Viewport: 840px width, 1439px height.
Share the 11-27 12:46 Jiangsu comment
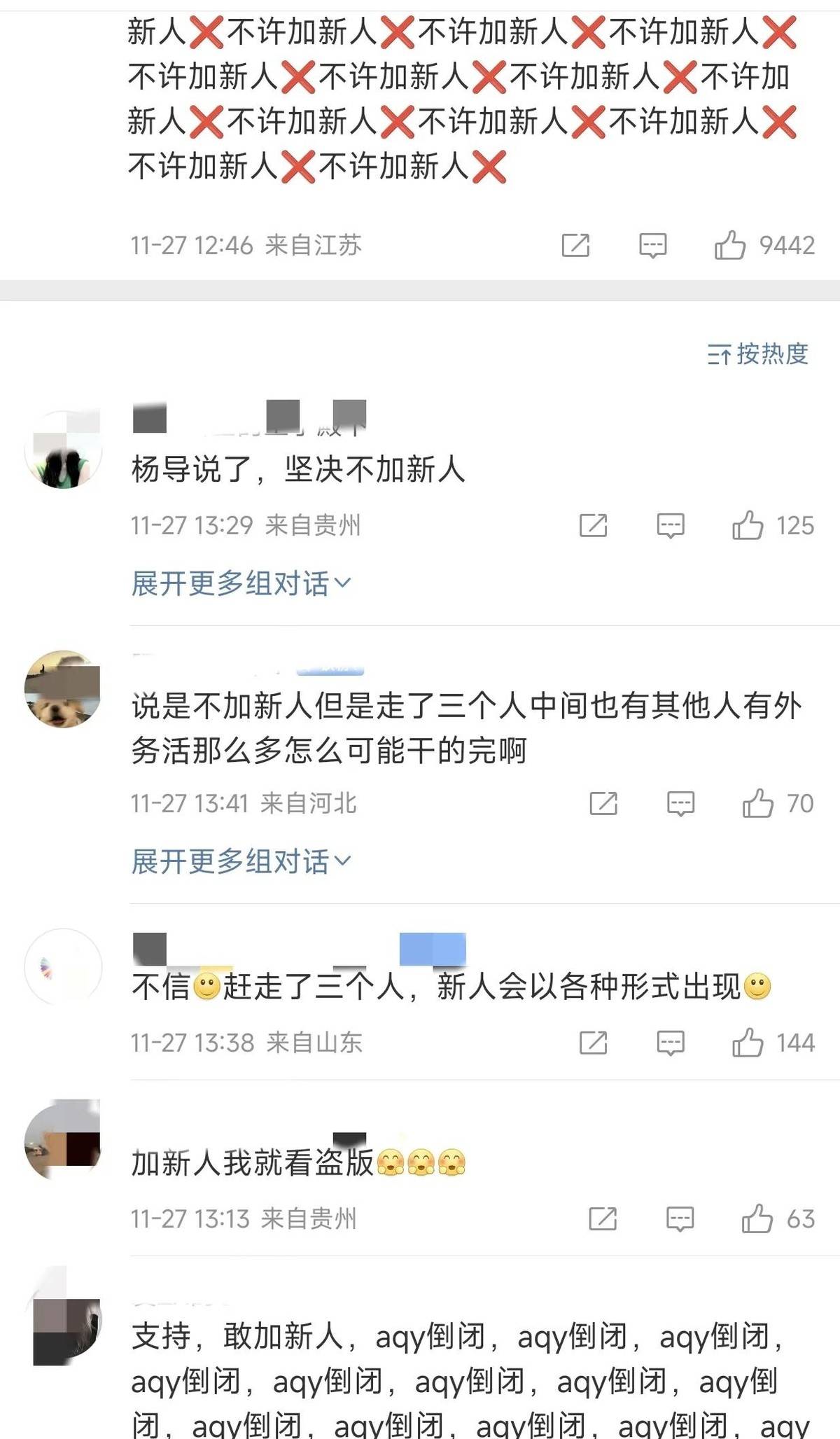click(575, 245)
